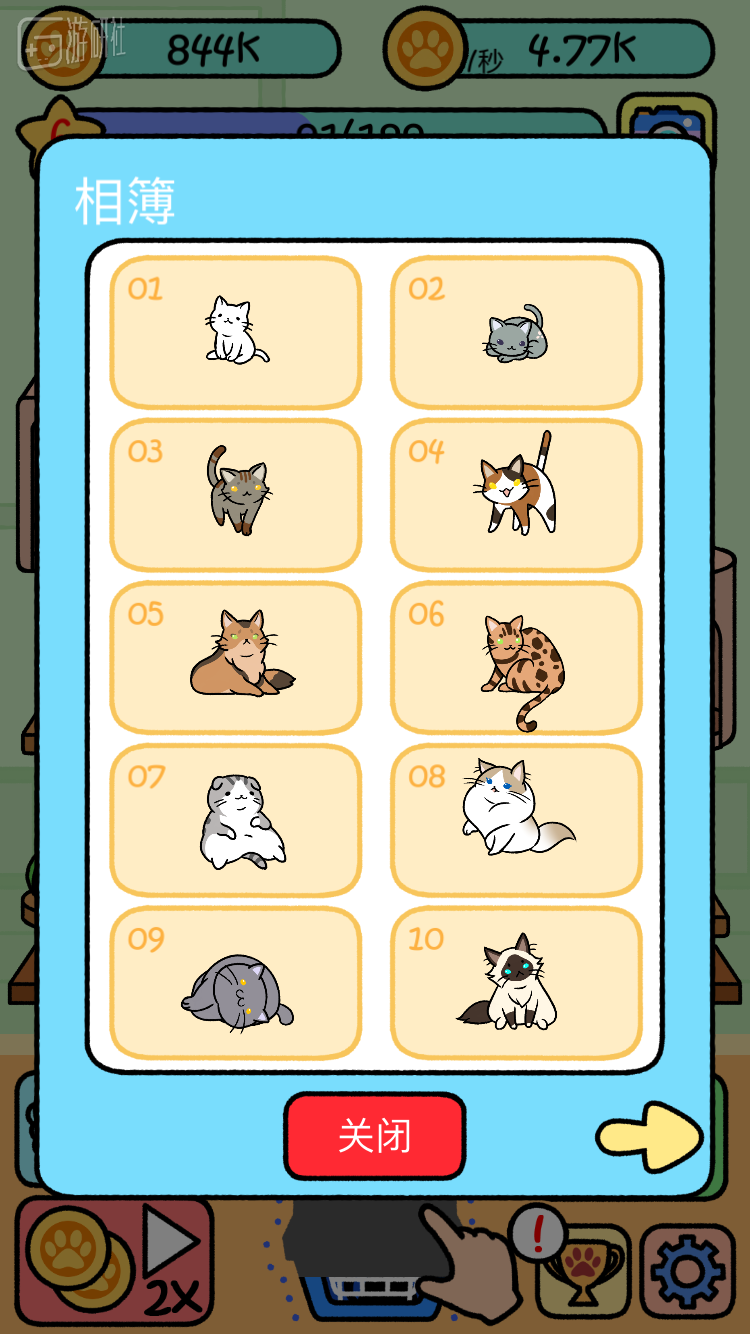View tabby cat card 03
Image resolution: width=750 pixels, height=1334 pixels.
[235, 494]
